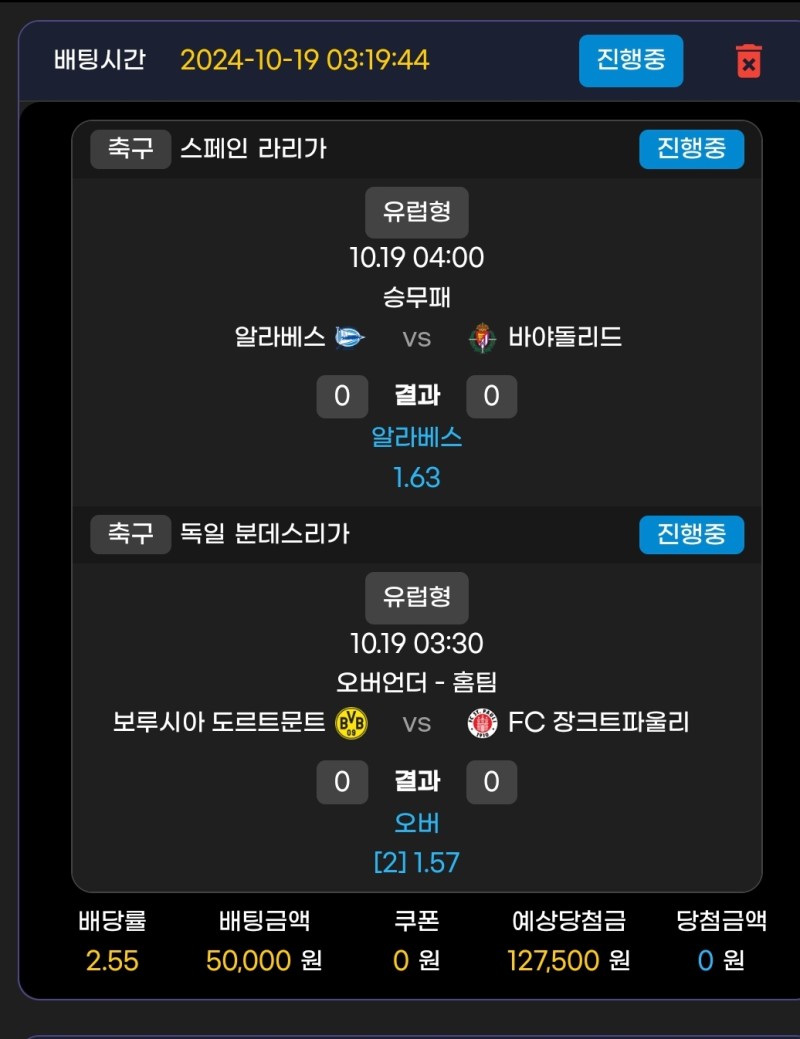Delete this bet slip with the trash icon
The image size is (800, 1039).
tap(748, 61)
